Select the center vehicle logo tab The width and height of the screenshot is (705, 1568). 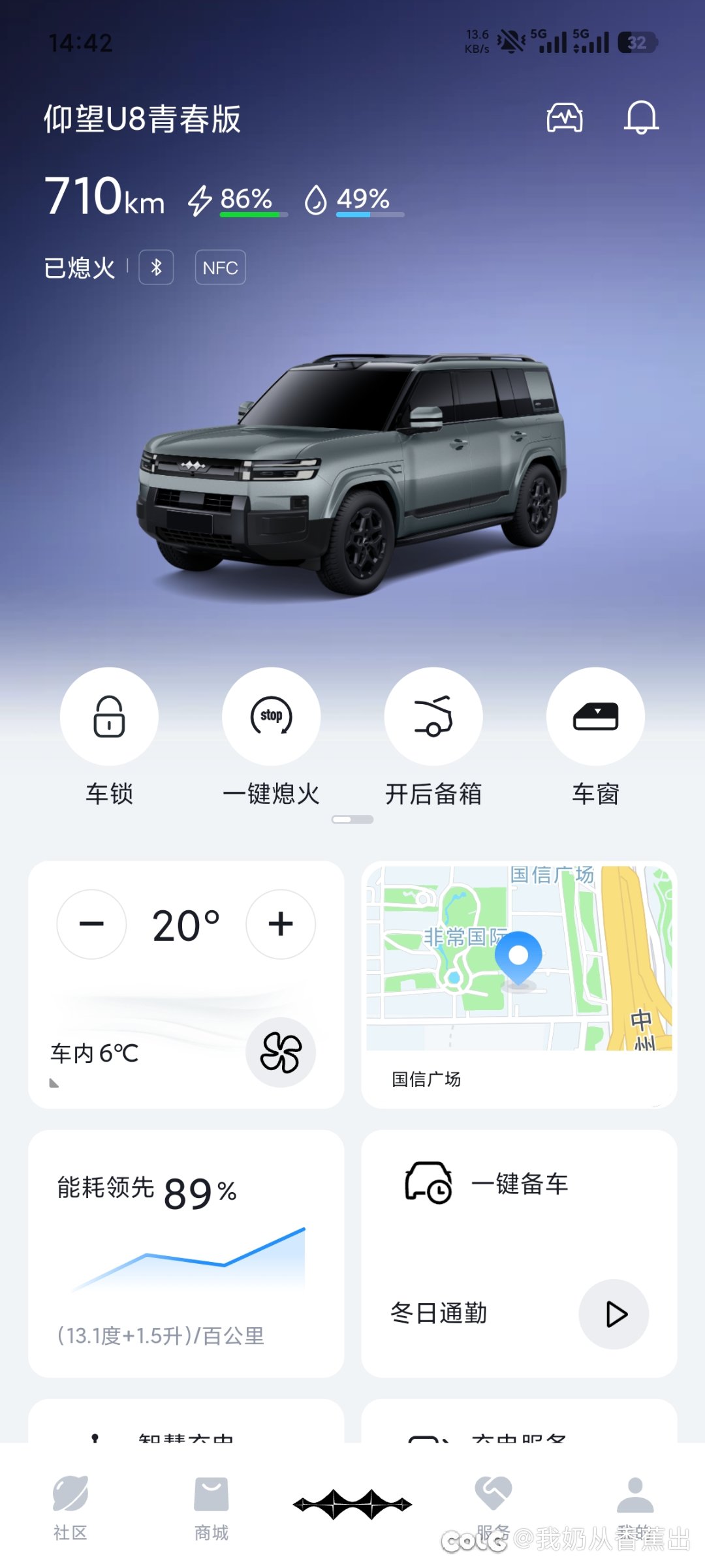(x=352, y=1505)
